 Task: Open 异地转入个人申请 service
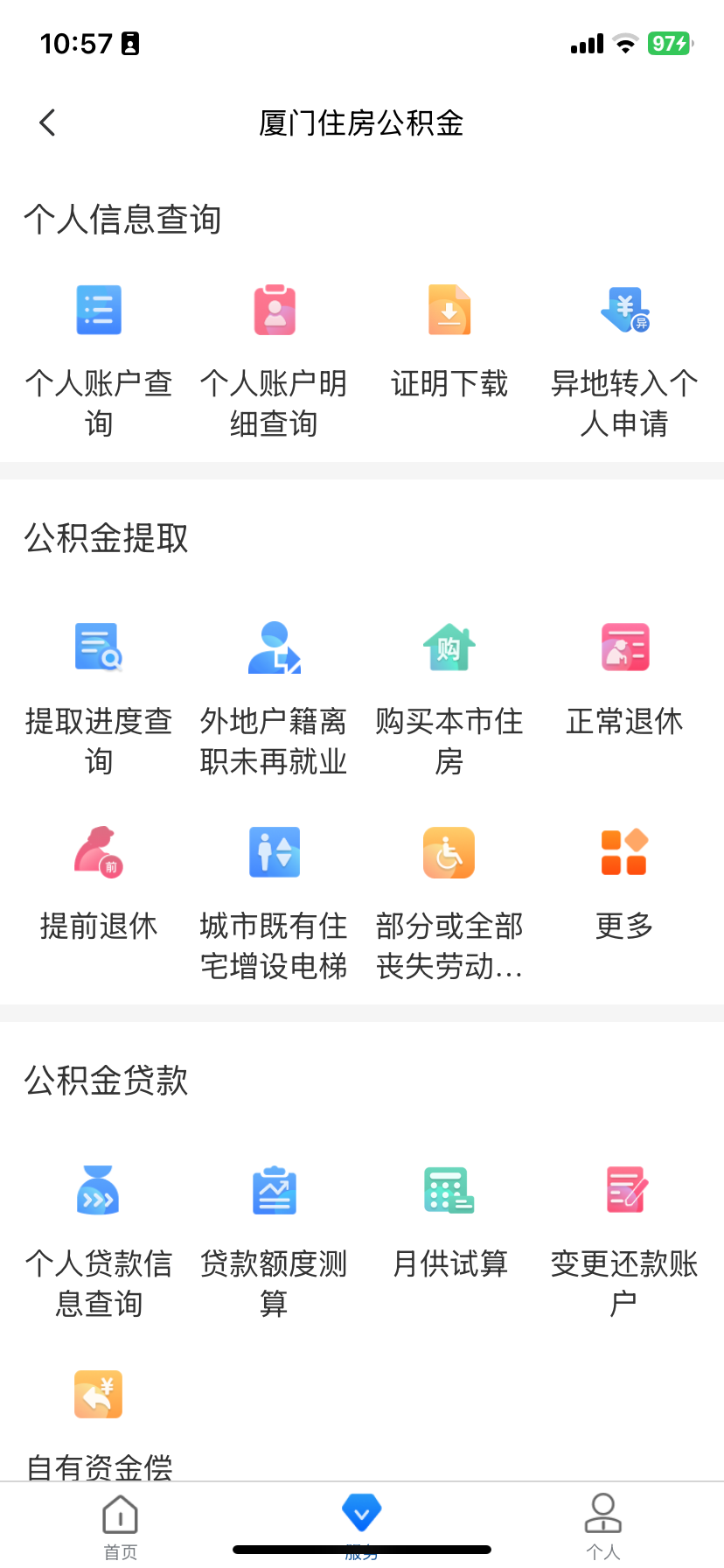(x=623, y=350)
